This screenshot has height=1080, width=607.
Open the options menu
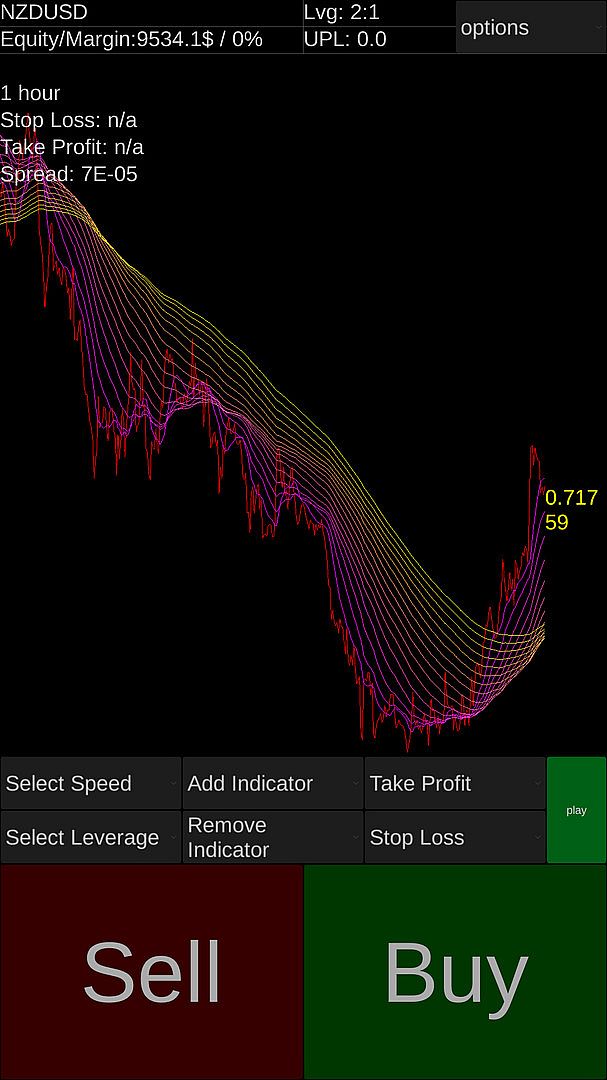click(x=530, y=28)
